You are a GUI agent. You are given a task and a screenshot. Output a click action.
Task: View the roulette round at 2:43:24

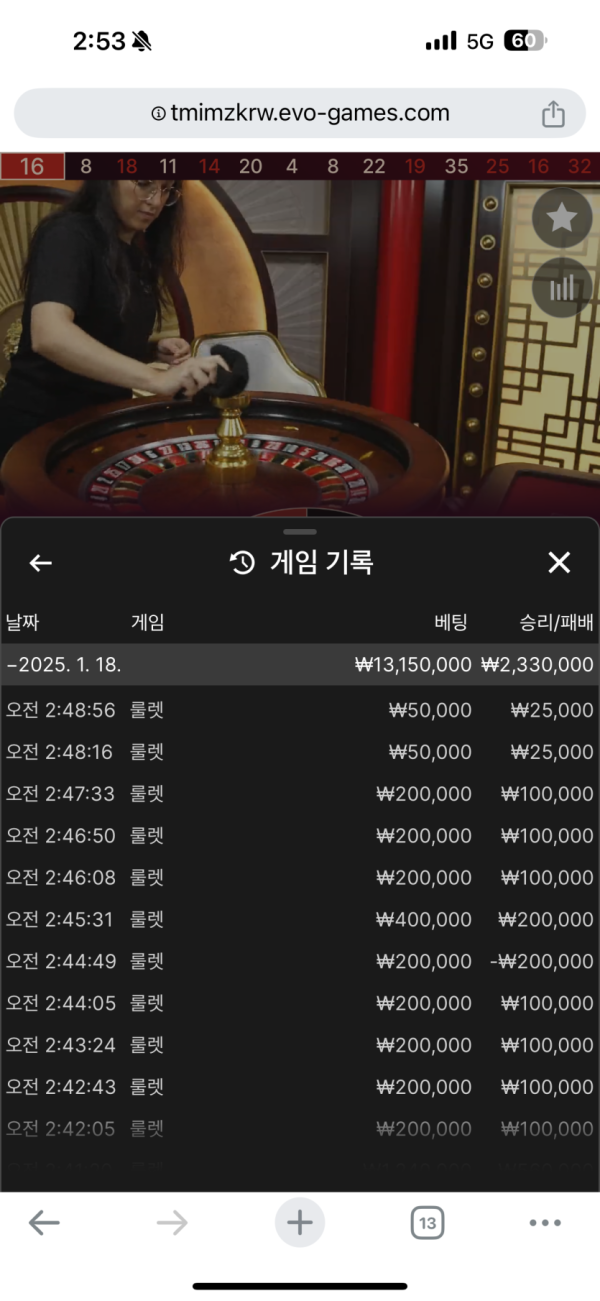(300, 1045)
